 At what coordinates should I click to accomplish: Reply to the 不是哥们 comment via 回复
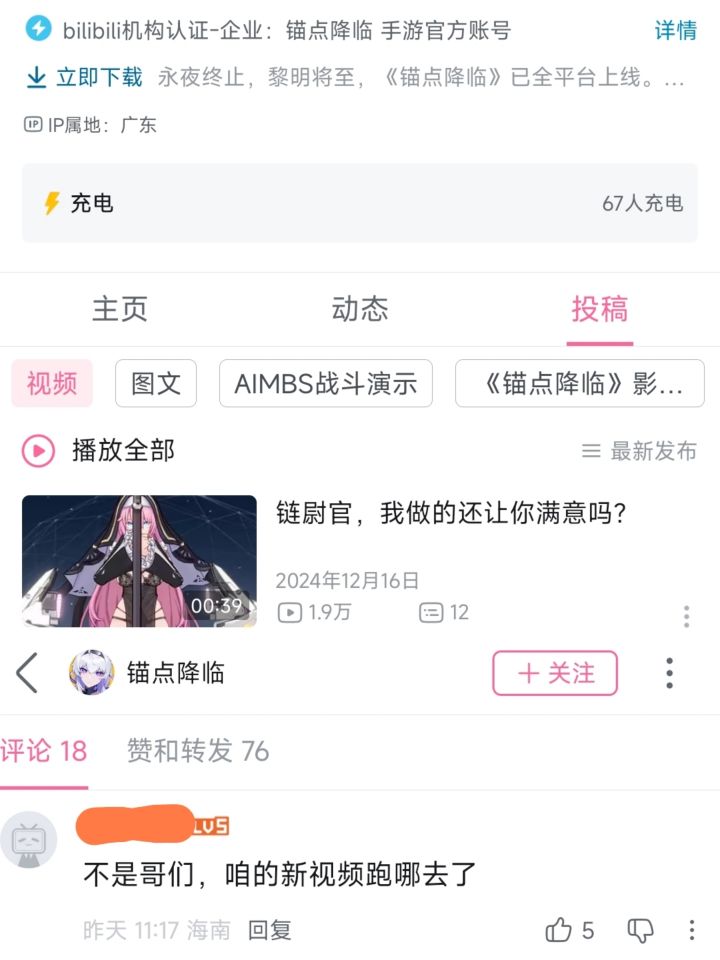point(269,930)
